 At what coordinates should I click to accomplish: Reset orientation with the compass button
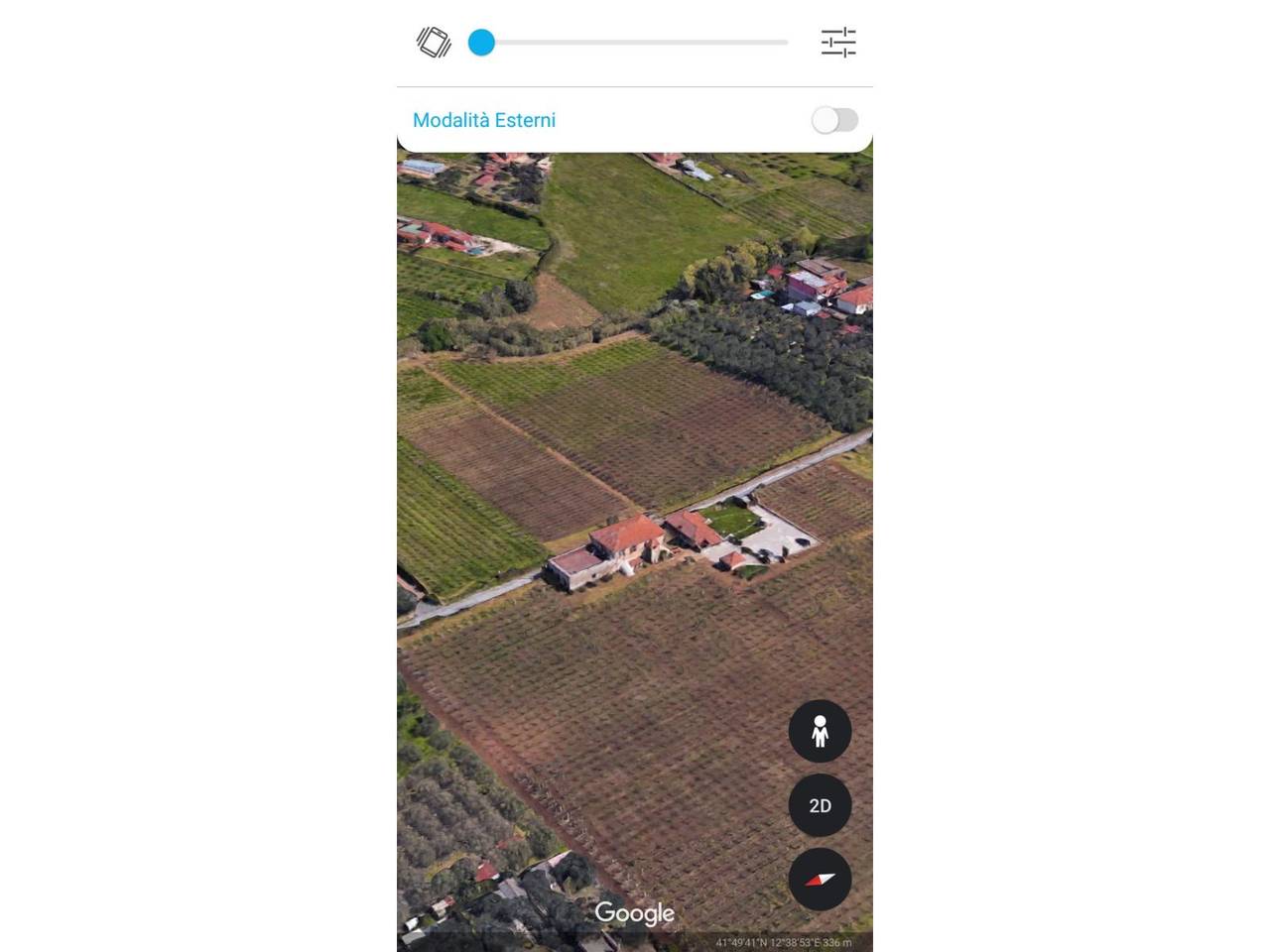[x=820, y=879]
